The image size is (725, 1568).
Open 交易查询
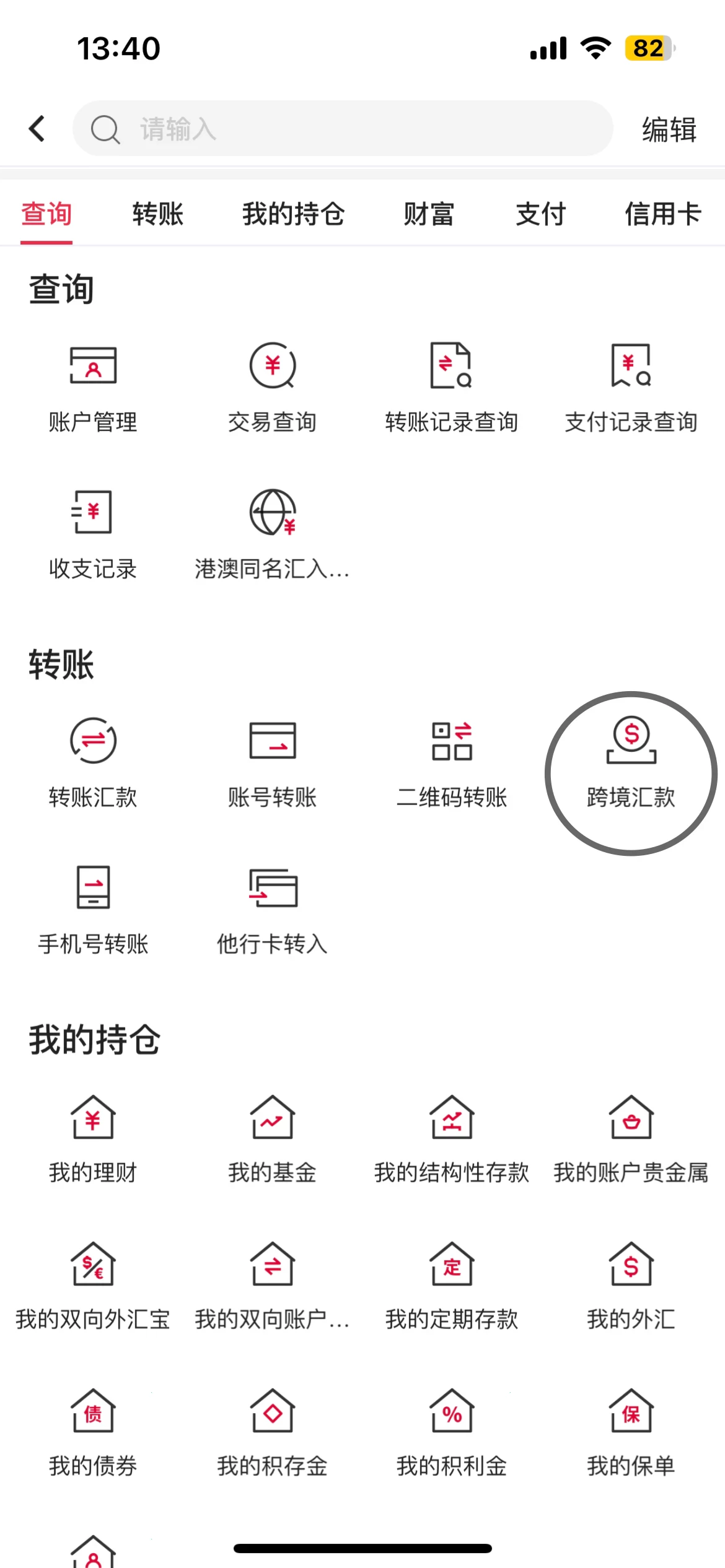coord(272,387)
